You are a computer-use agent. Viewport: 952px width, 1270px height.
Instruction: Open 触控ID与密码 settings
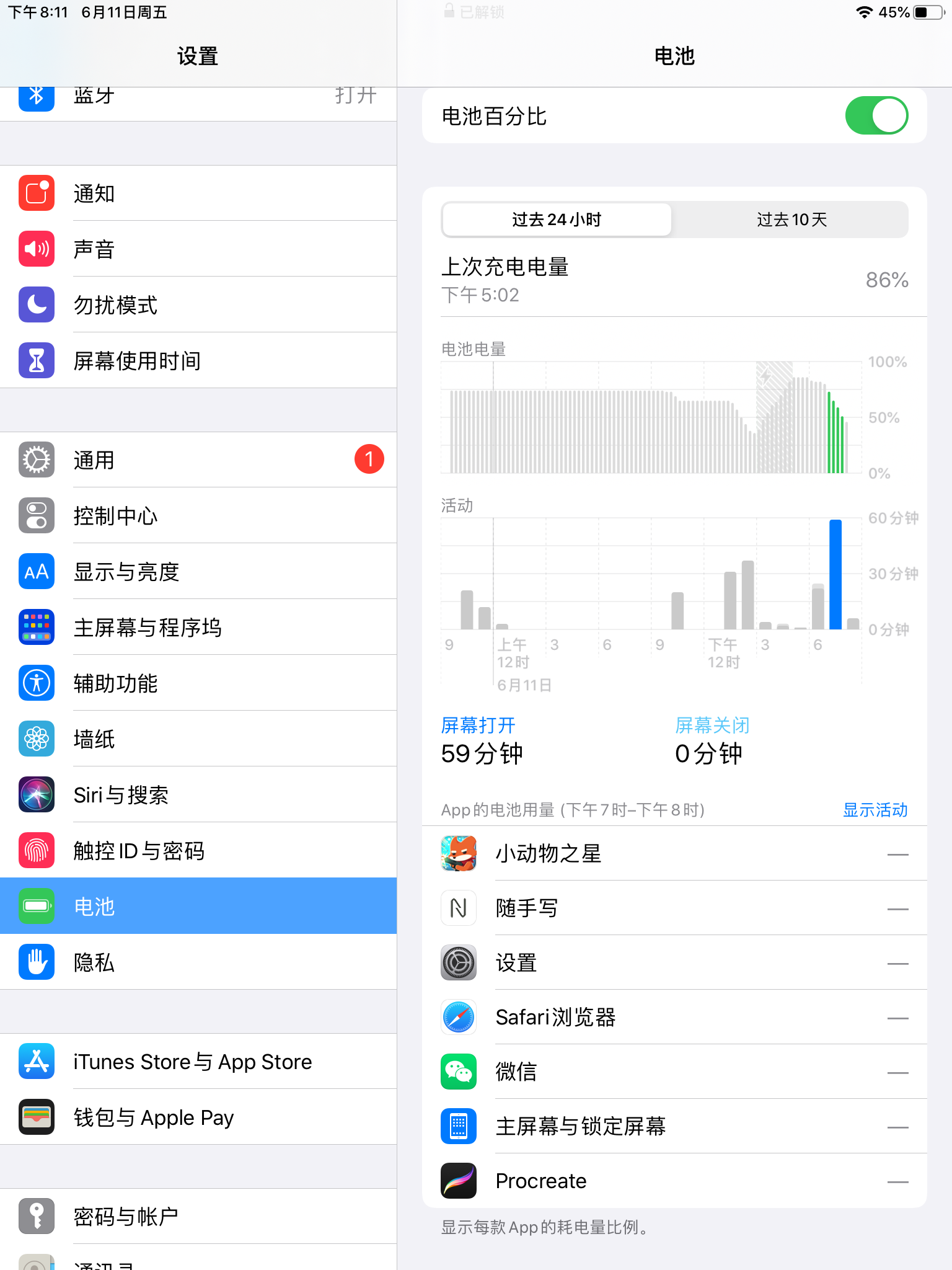click(x=198, y=851)
